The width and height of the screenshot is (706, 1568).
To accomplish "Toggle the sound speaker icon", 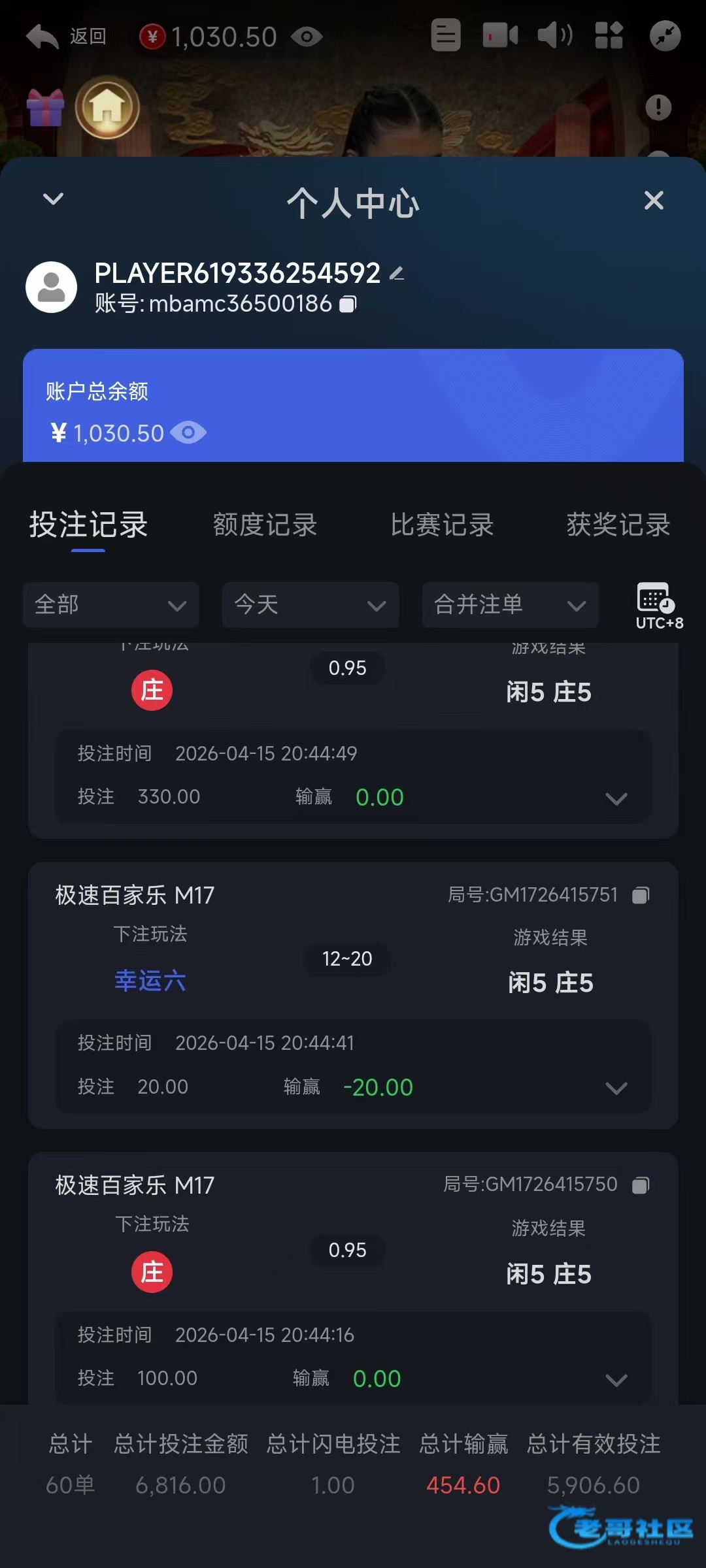I will coord(554,35).
